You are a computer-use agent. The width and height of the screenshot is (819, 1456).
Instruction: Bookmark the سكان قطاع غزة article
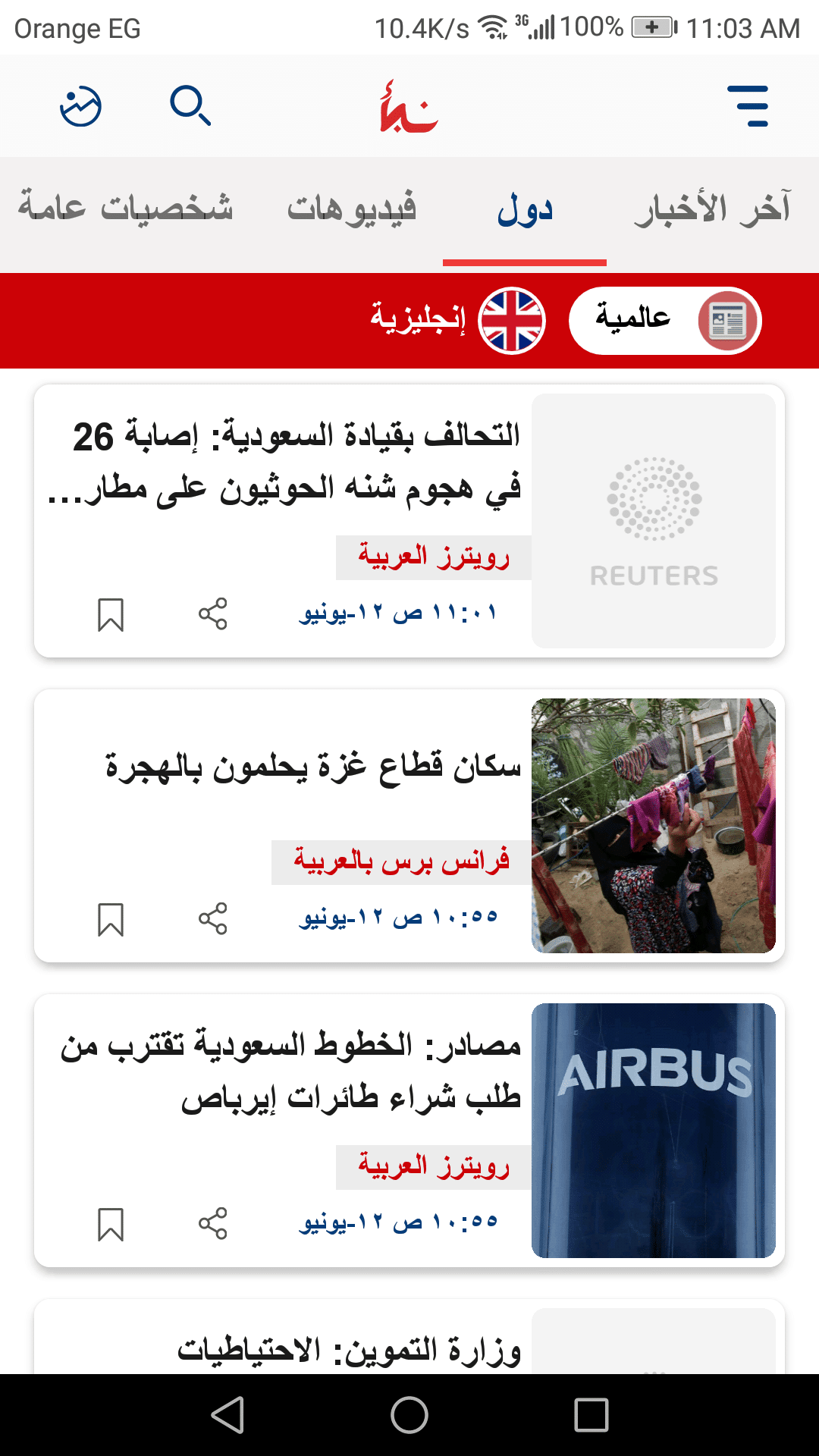coord(111,919)
